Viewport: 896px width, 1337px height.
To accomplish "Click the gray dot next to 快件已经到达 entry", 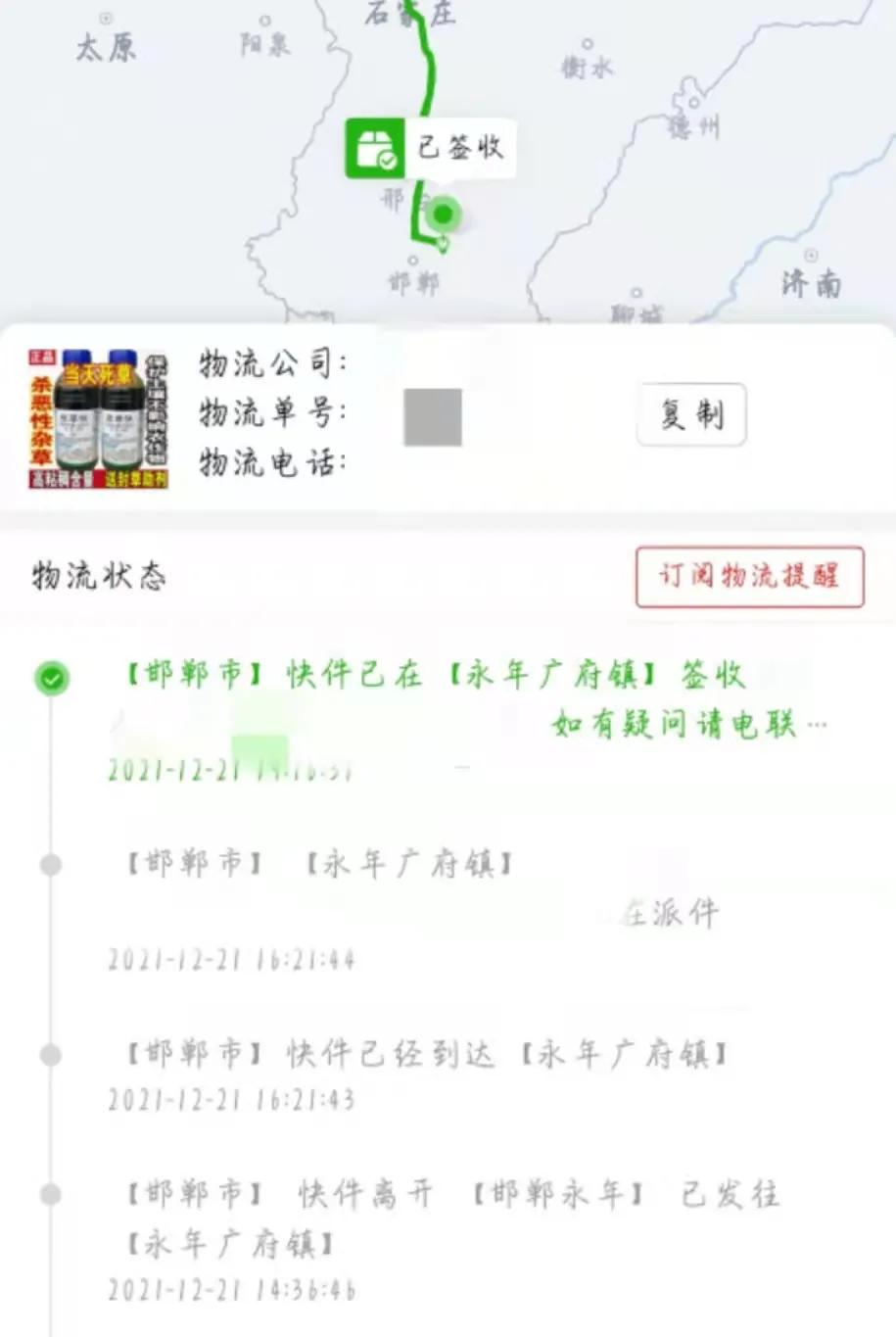I will pos(50,1055).
